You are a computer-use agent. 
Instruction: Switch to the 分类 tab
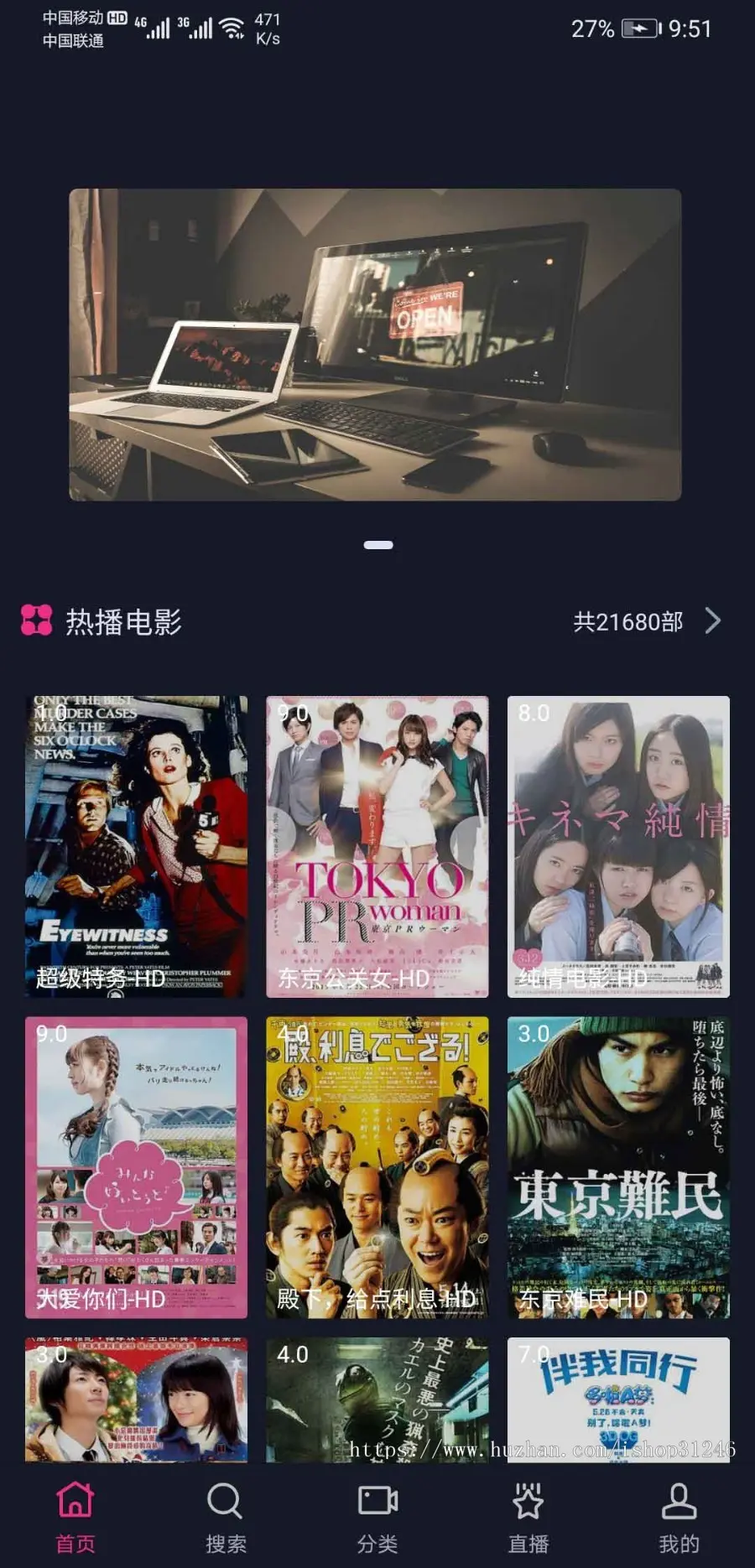point(377,1518)
